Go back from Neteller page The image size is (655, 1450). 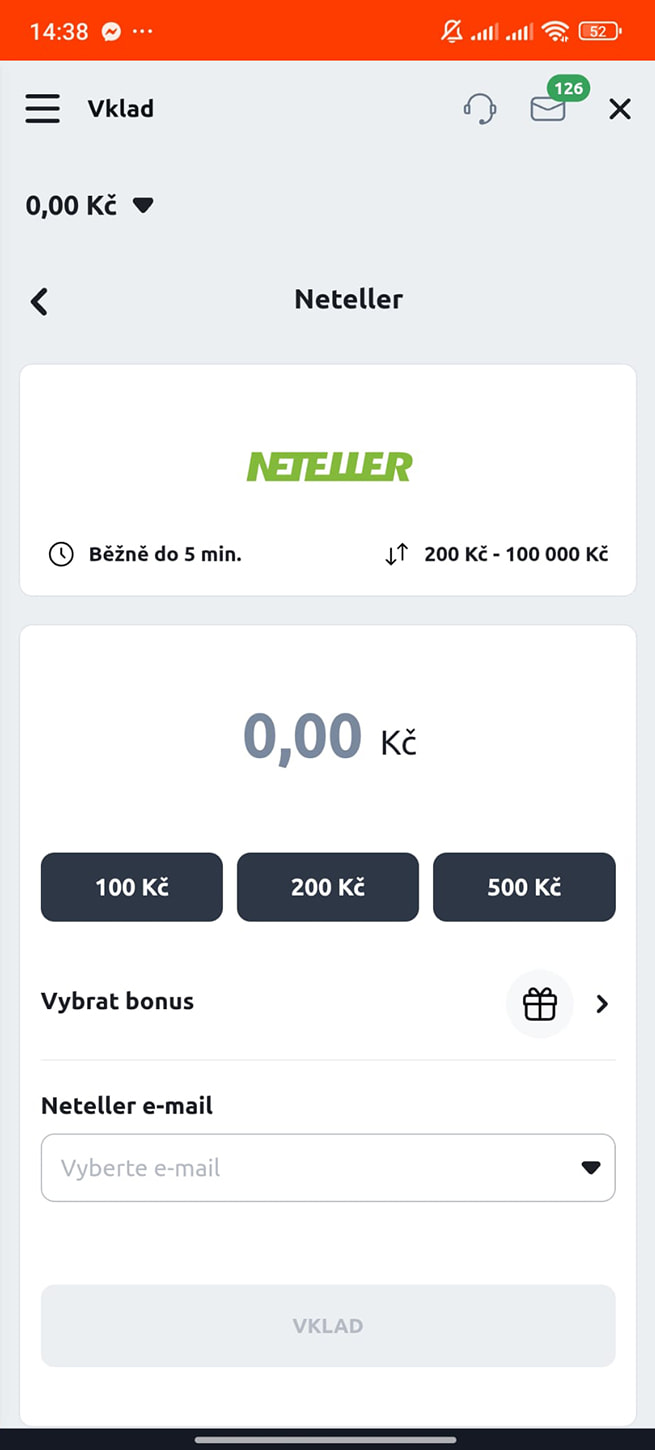tap(39, 301)
